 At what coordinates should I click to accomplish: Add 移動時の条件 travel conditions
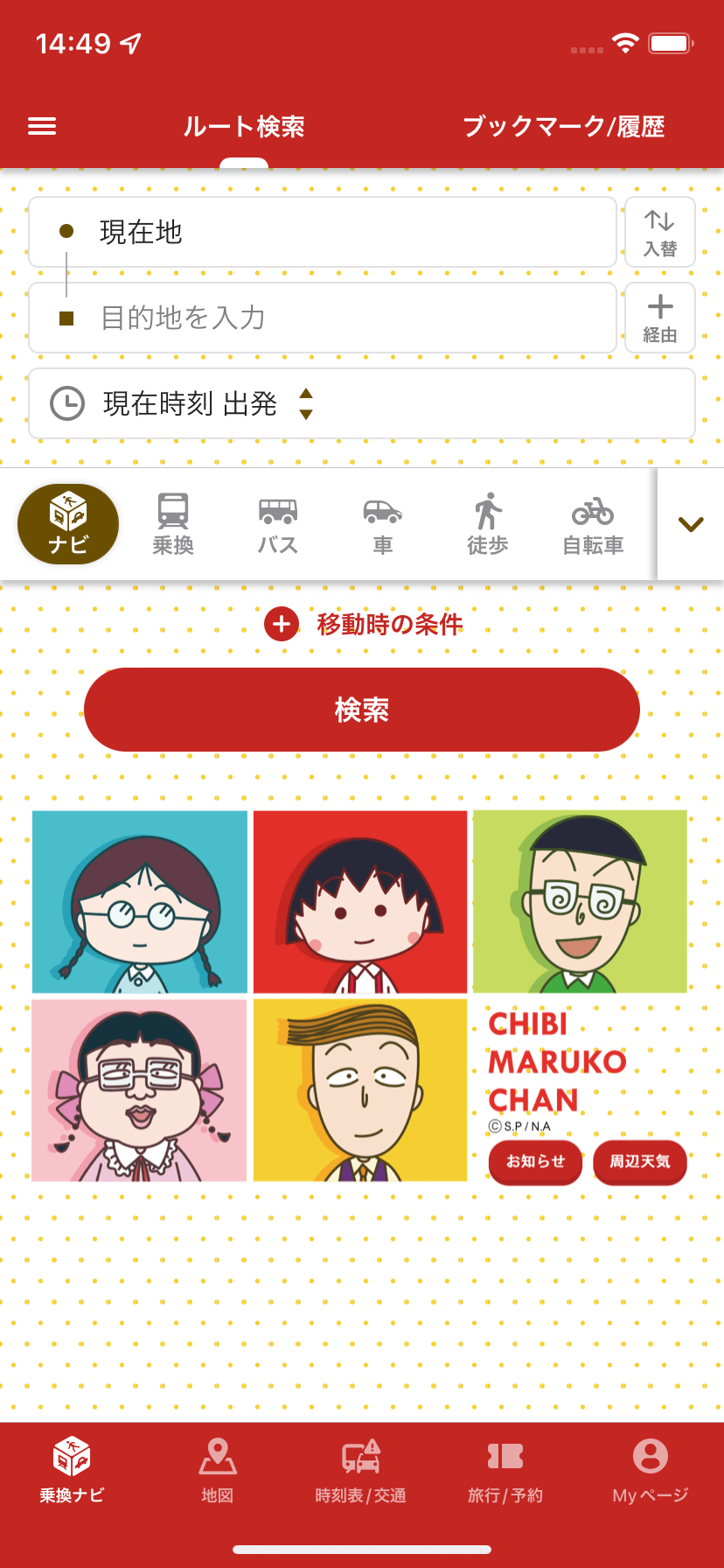click(363, 624)
